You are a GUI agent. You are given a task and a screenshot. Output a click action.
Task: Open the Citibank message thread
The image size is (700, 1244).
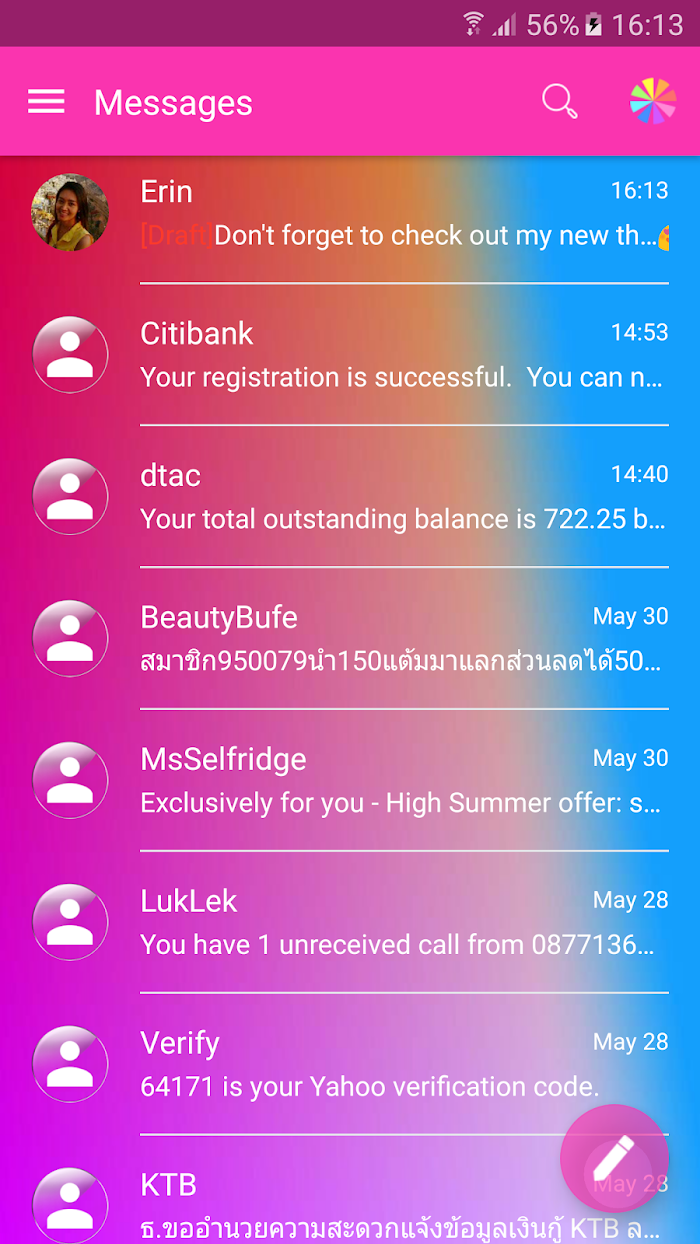[350, 355]
